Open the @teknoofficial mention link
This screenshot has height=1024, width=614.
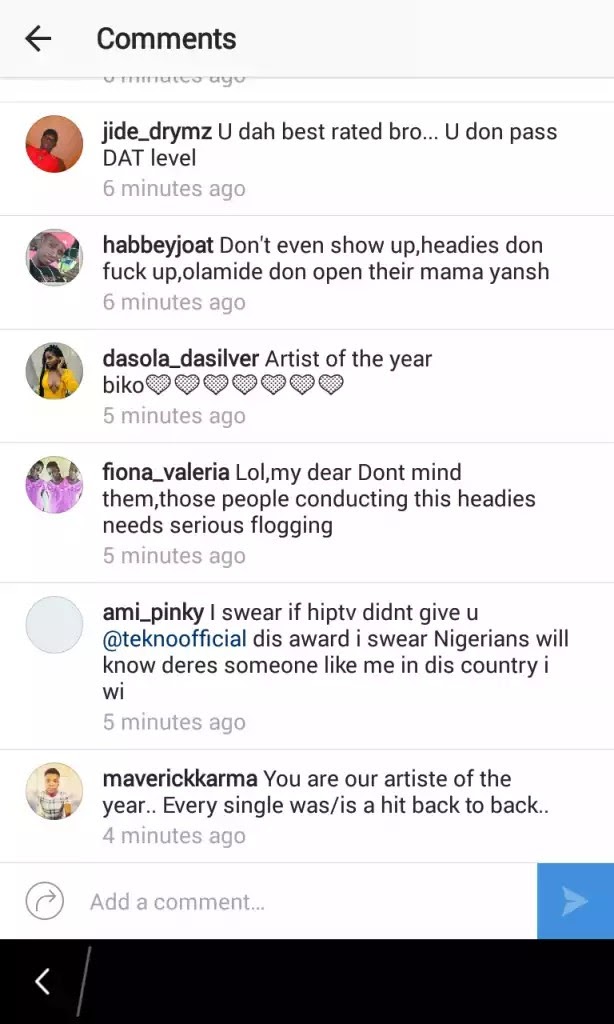tap(174, 639)
